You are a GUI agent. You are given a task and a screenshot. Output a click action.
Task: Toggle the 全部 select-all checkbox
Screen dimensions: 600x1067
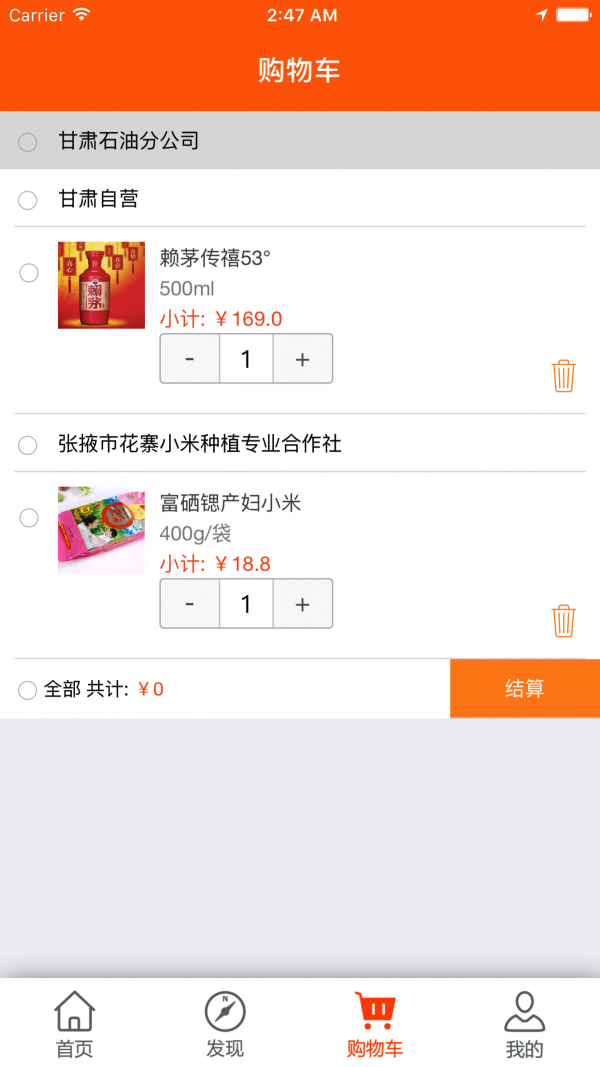[28, 690]
